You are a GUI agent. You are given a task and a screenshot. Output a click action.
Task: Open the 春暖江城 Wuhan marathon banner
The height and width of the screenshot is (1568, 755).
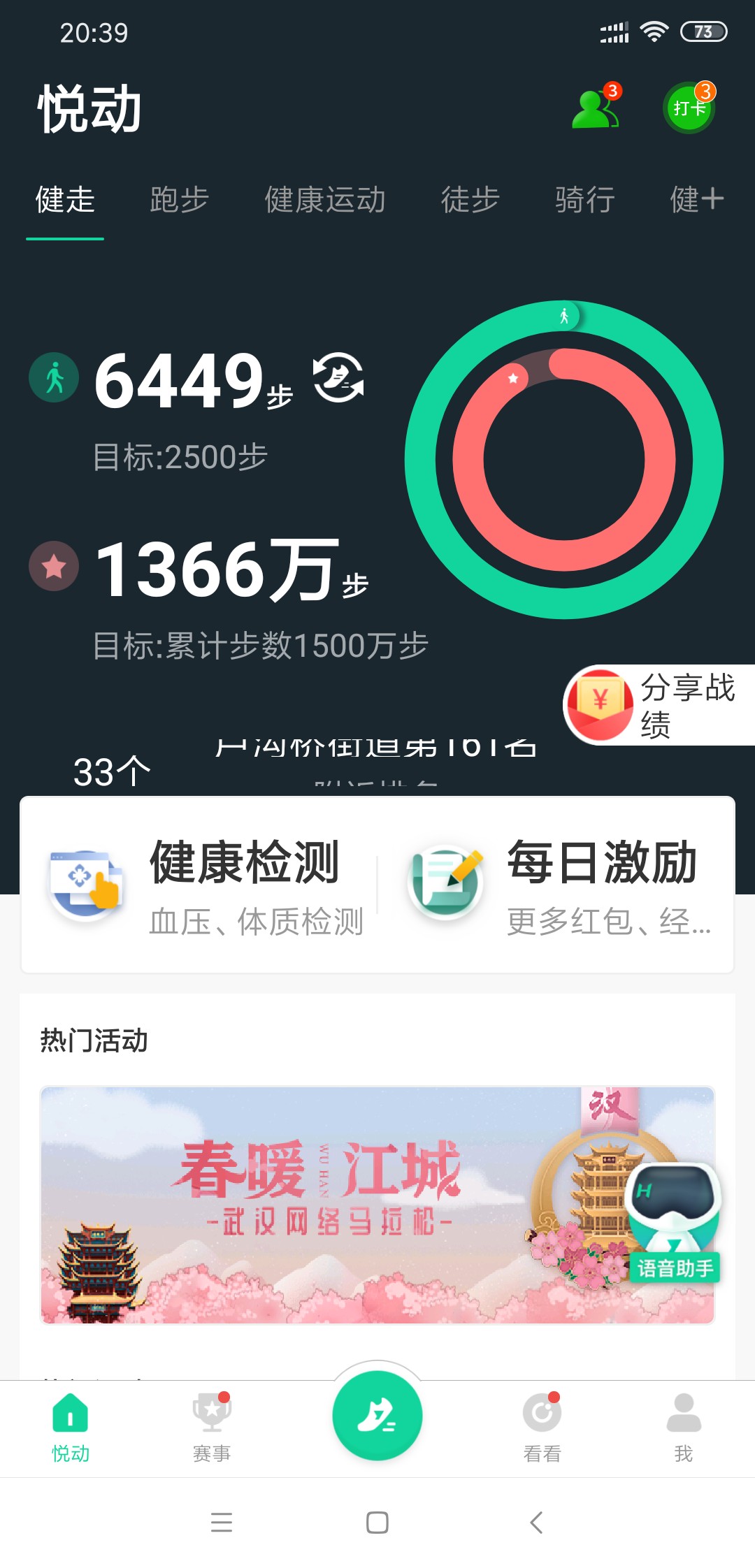click(x=377, y=1205)
